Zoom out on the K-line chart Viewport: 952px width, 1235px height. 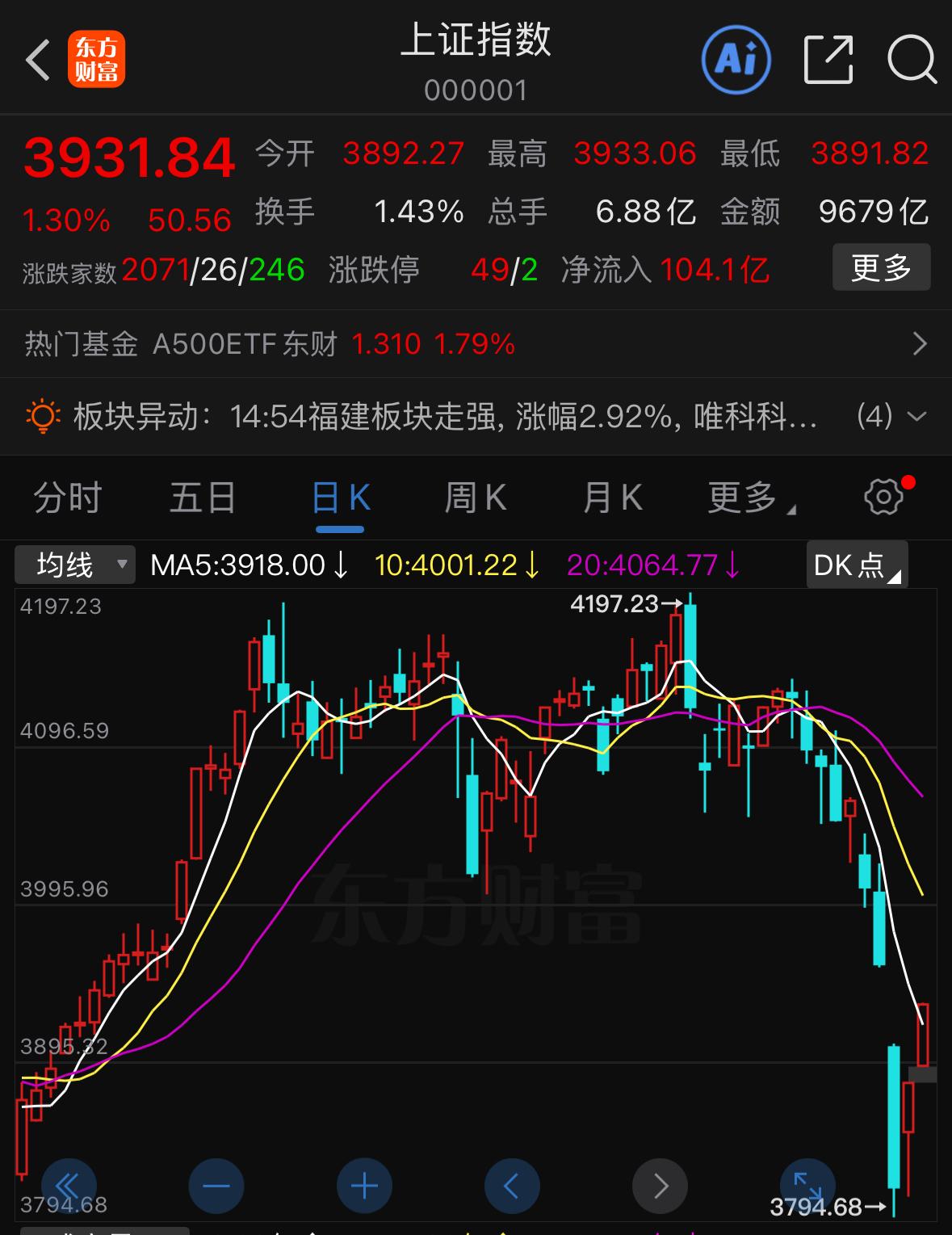point(216,1185)
